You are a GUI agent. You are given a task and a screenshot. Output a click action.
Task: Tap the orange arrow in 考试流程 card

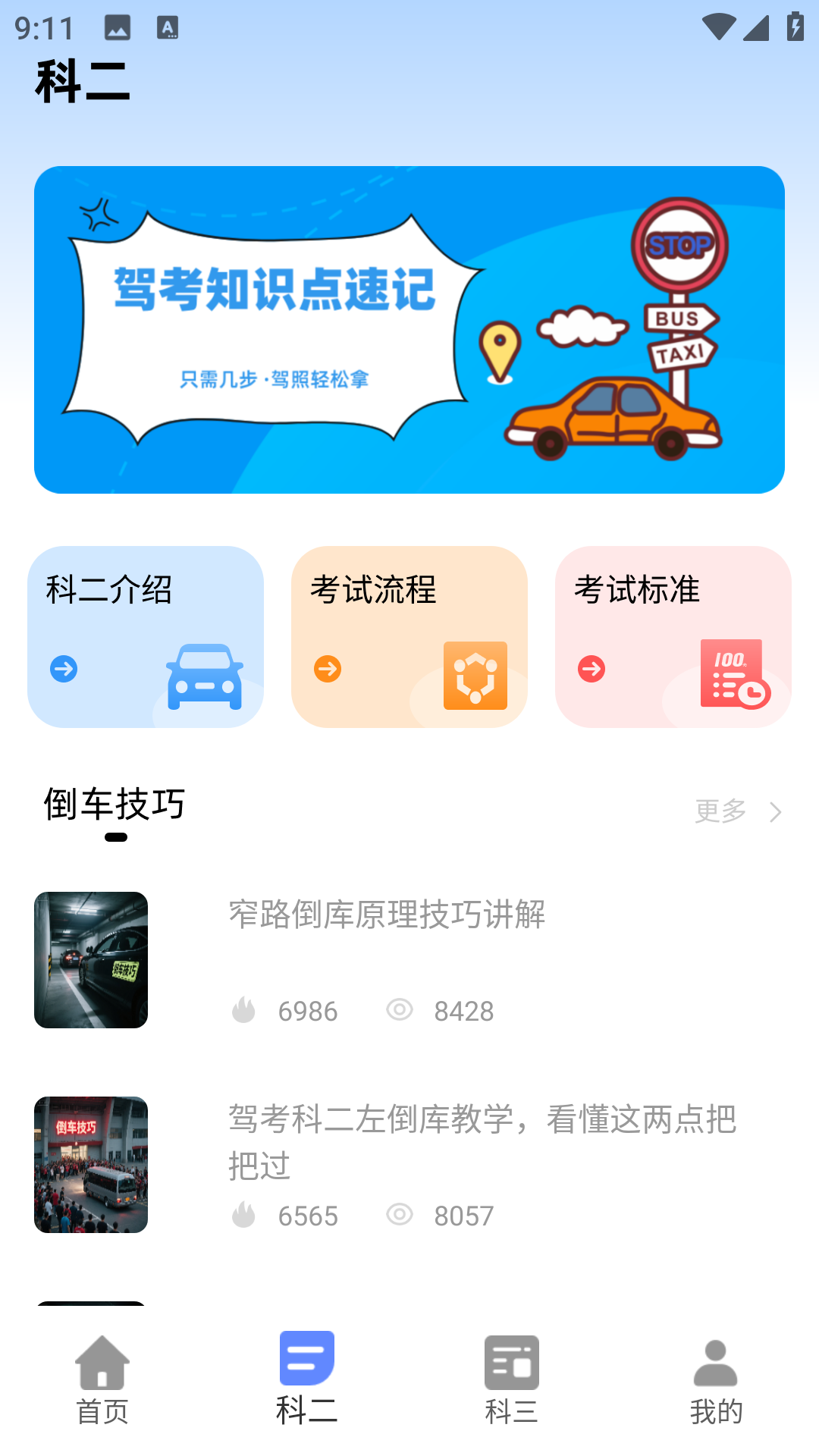pos(327,669)
